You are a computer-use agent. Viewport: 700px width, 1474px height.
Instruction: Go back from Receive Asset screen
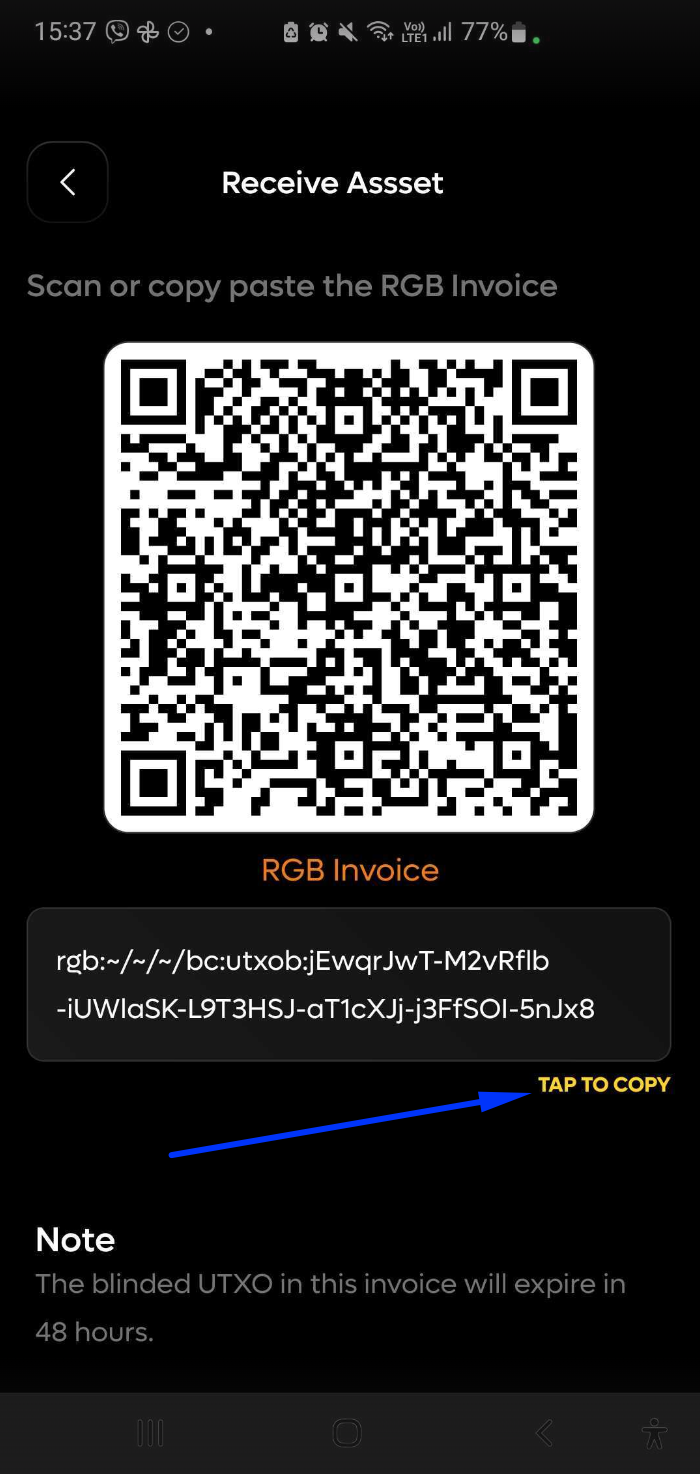tap(67, 182)
